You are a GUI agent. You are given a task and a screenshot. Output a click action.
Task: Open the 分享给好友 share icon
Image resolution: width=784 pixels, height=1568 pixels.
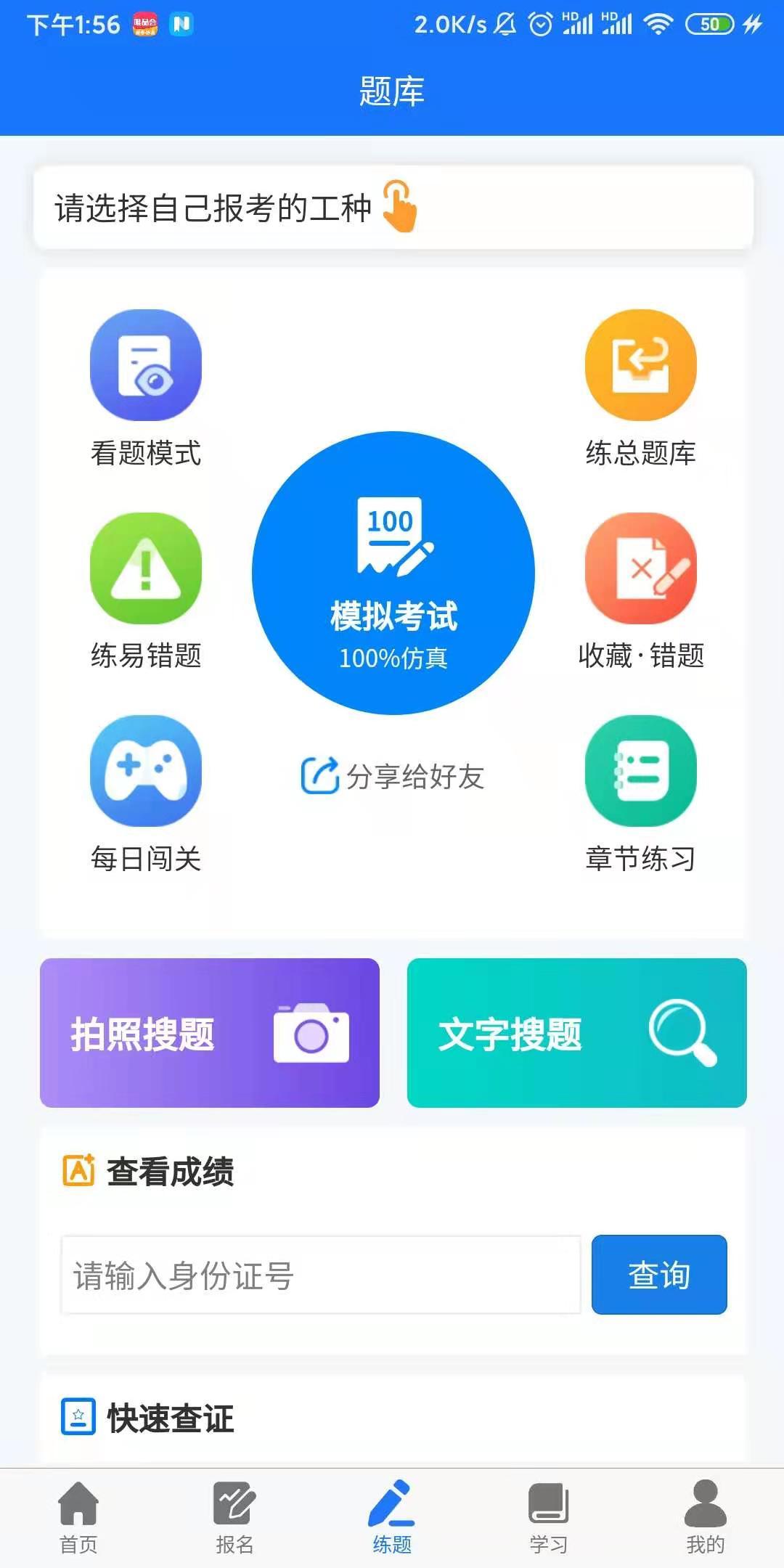(318, 777)
